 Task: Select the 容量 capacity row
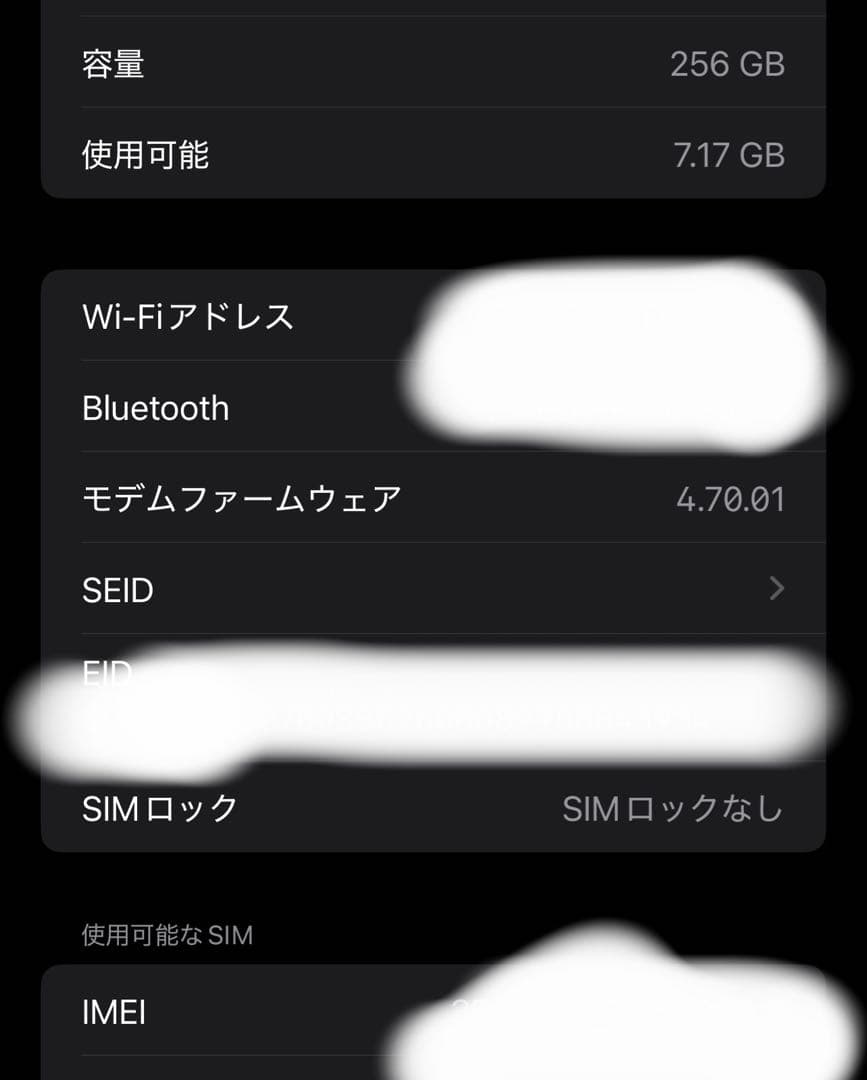(x=433, y=63)
